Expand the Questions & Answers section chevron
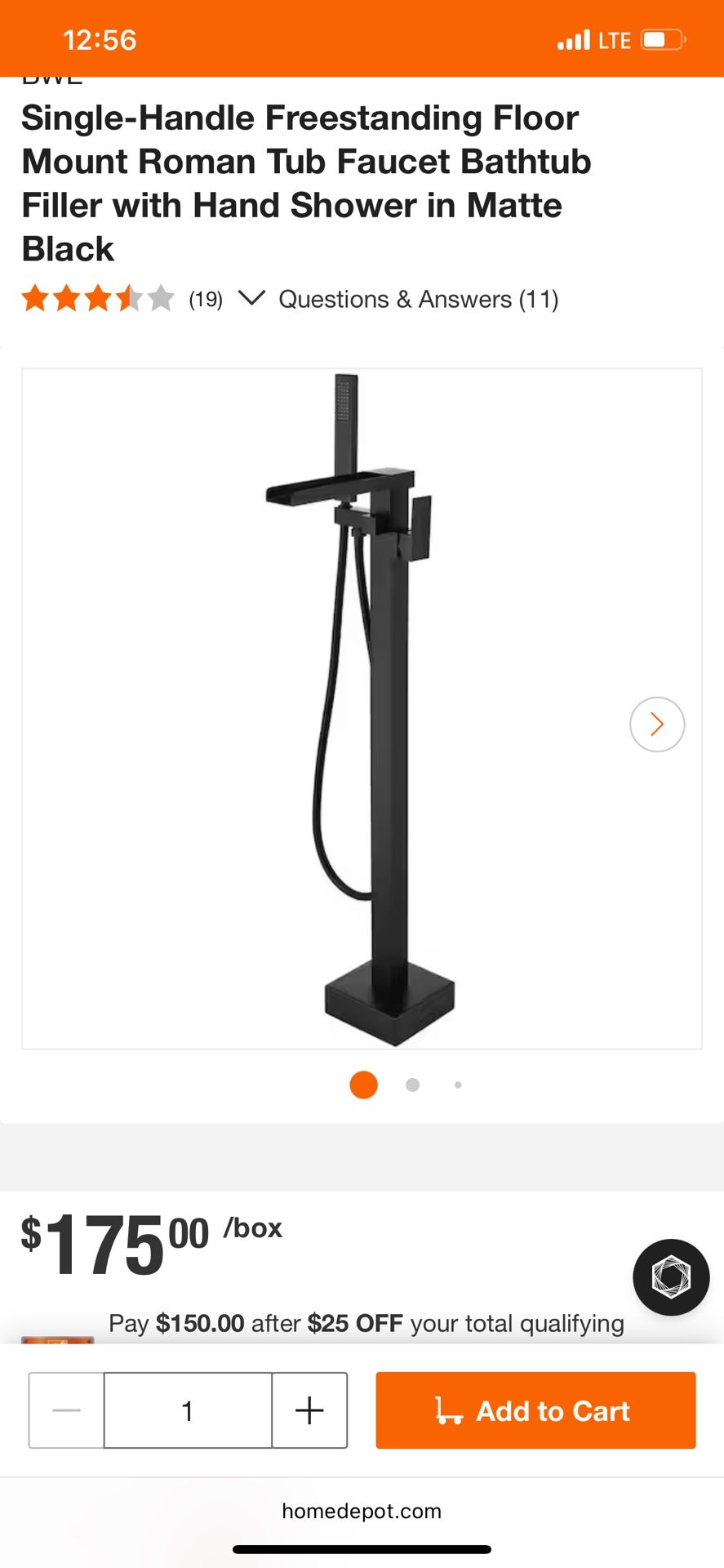Image resolution: width=724 pixels, height=1568 pixels. [x=252, y=299]
